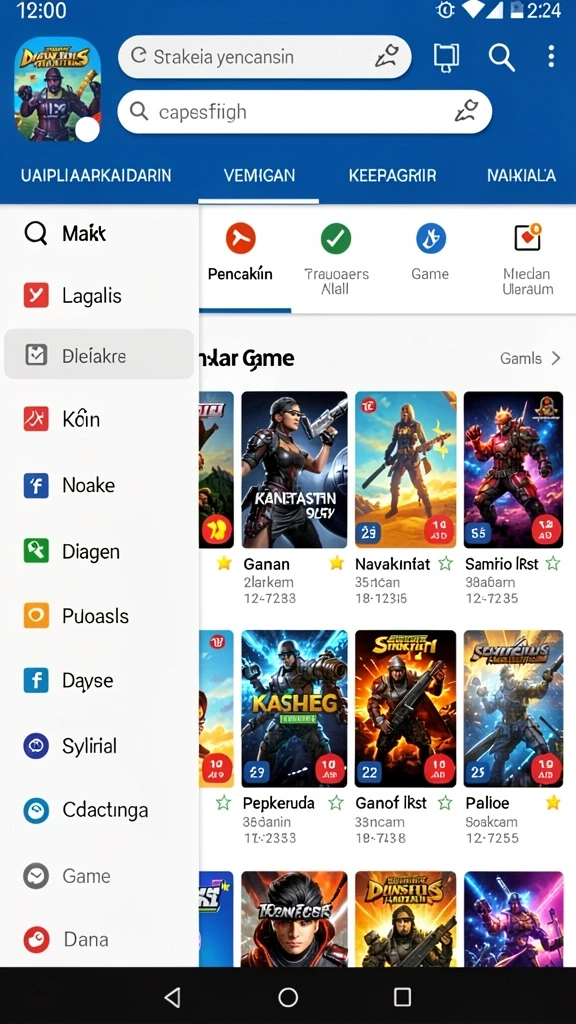Select the Game category icon
The height and width of the screenshot is (1024, 576).
[430, 253]
